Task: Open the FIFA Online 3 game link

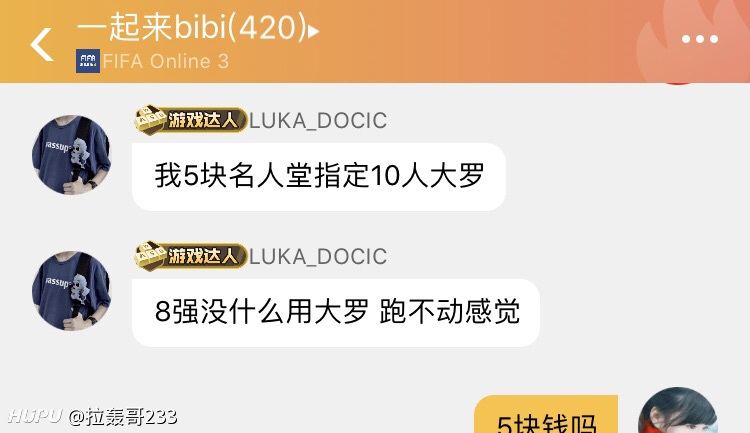Action: 153,61
